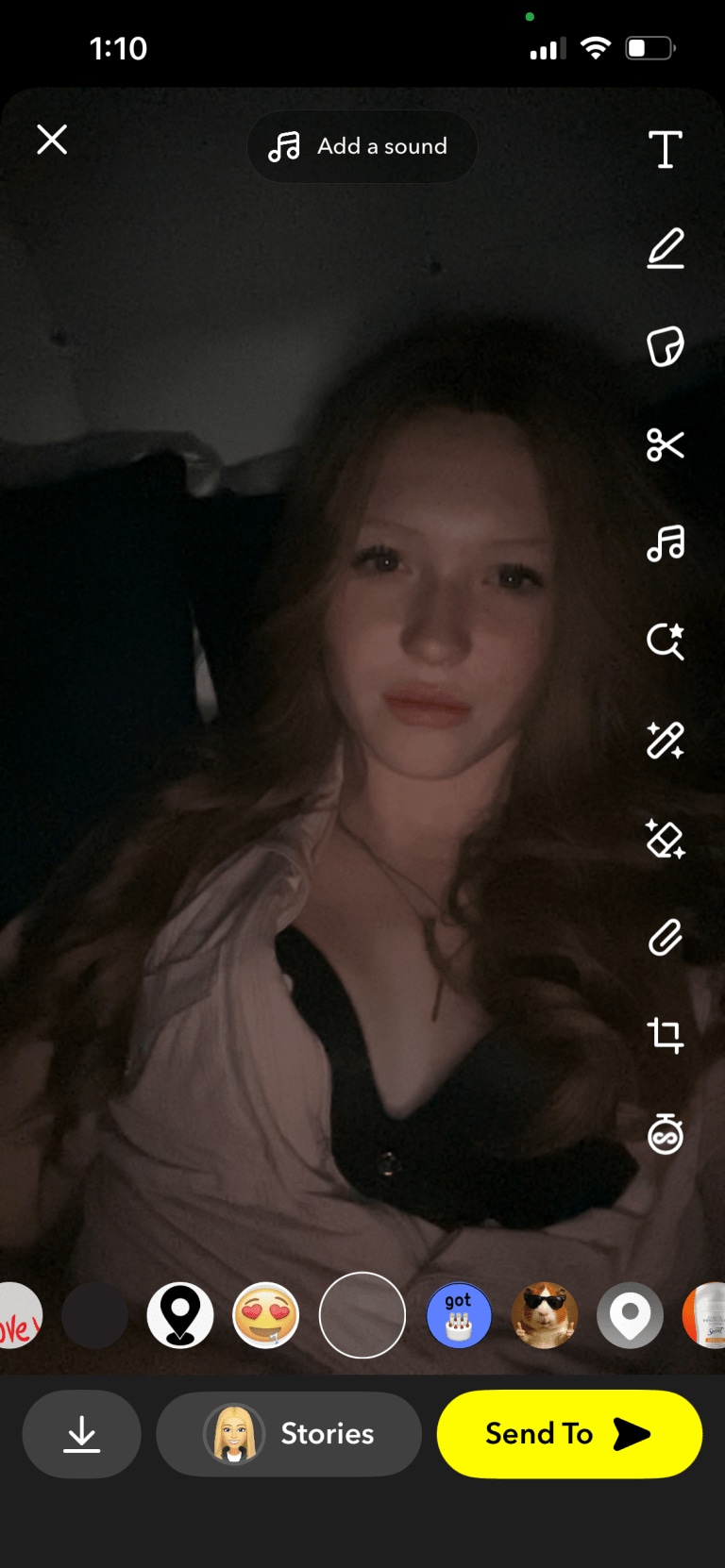Open the crop tool
725x1568 pixels.
point(665,1036)
